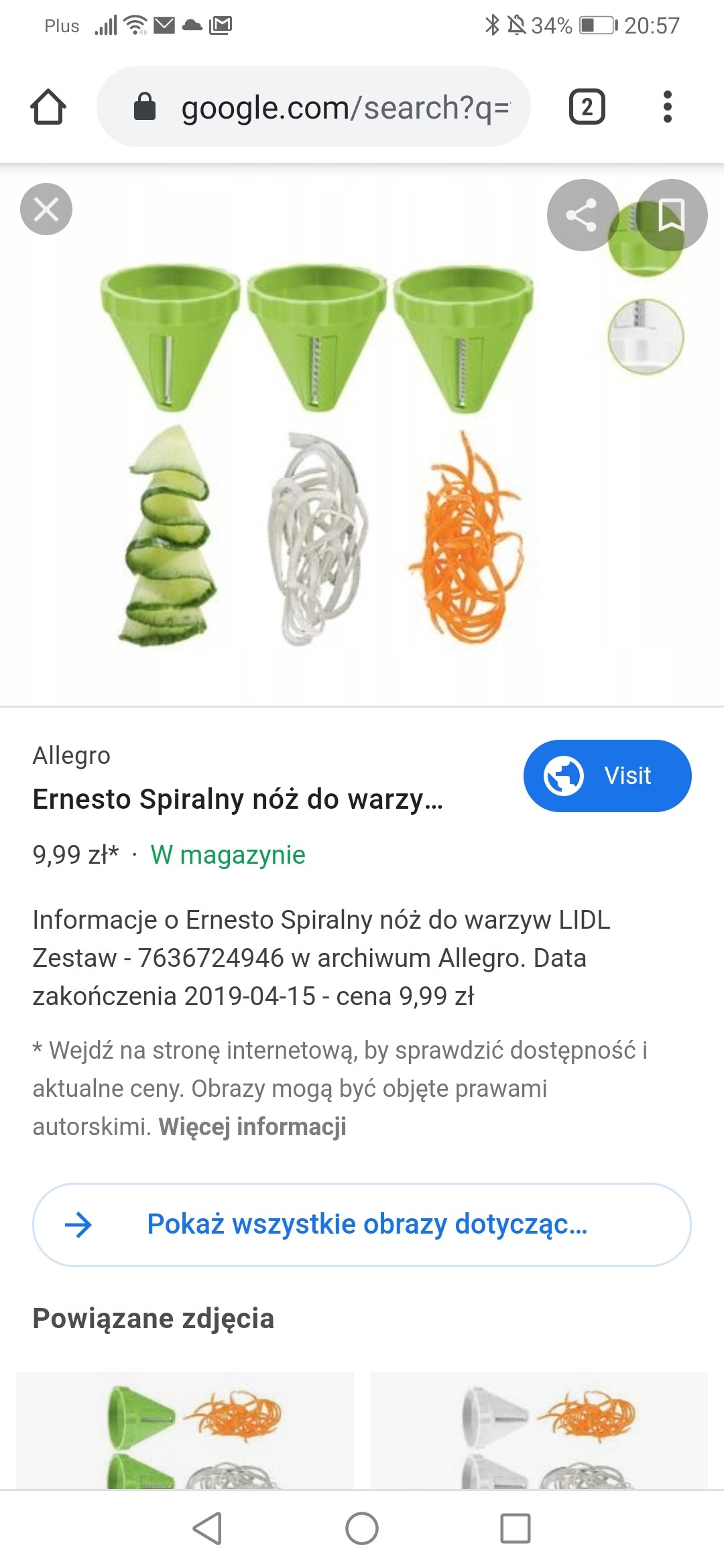Tap Pokaż wszystkie obrazy dotycząc… button
724x1568 pixels.
(362, 1224)
